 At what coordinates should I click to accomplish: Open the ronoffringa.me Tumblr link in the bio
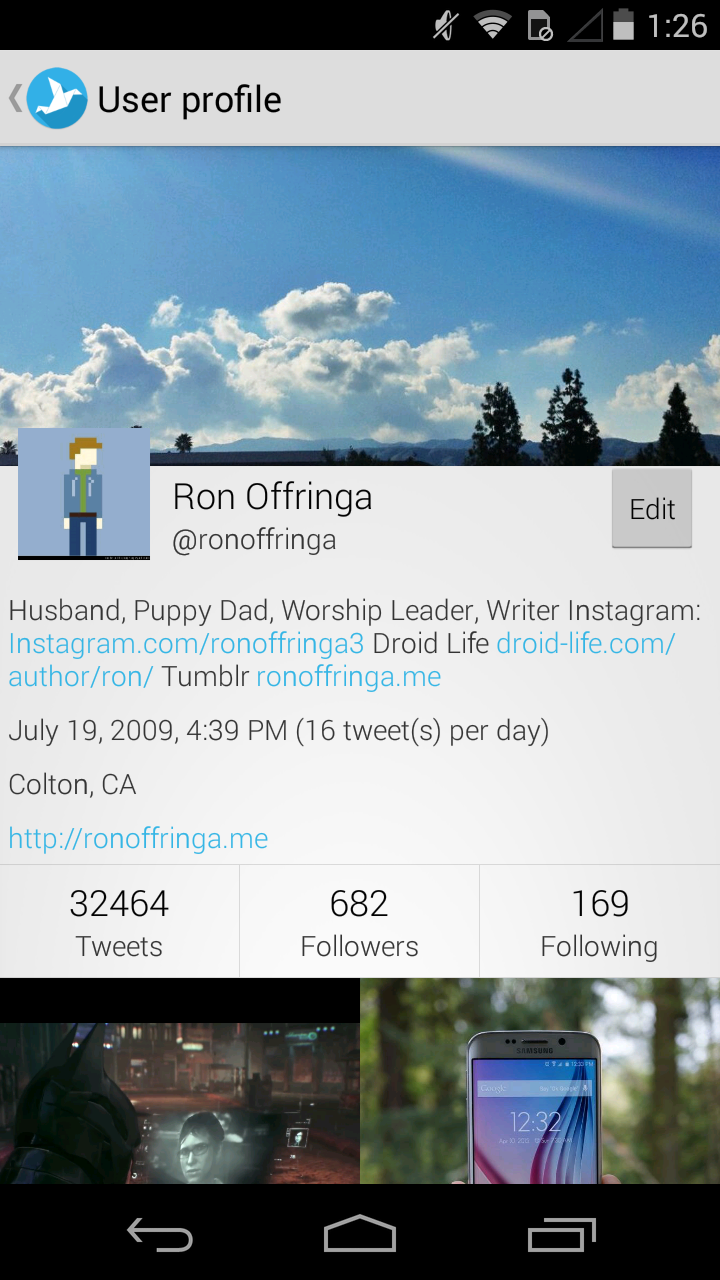tap(348, 676)
